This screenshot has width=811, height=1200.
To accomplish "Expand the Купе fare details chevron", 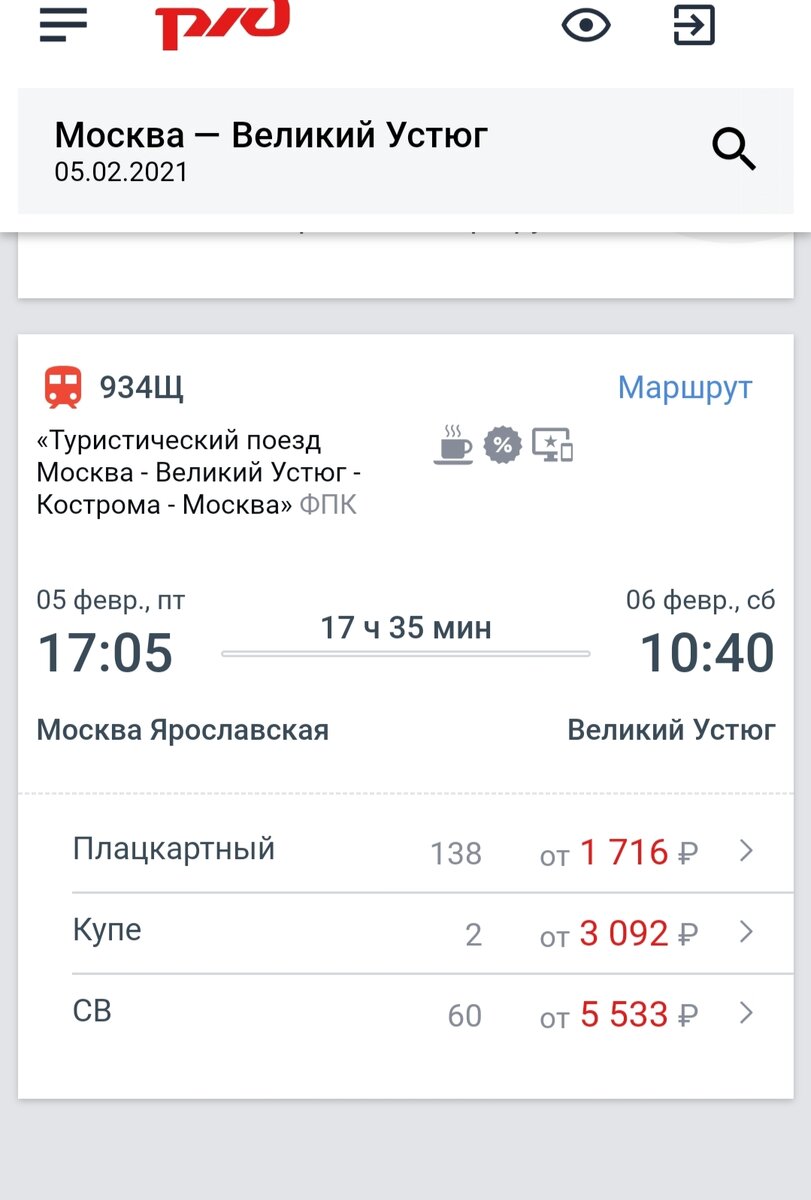I will click(744, 930).
